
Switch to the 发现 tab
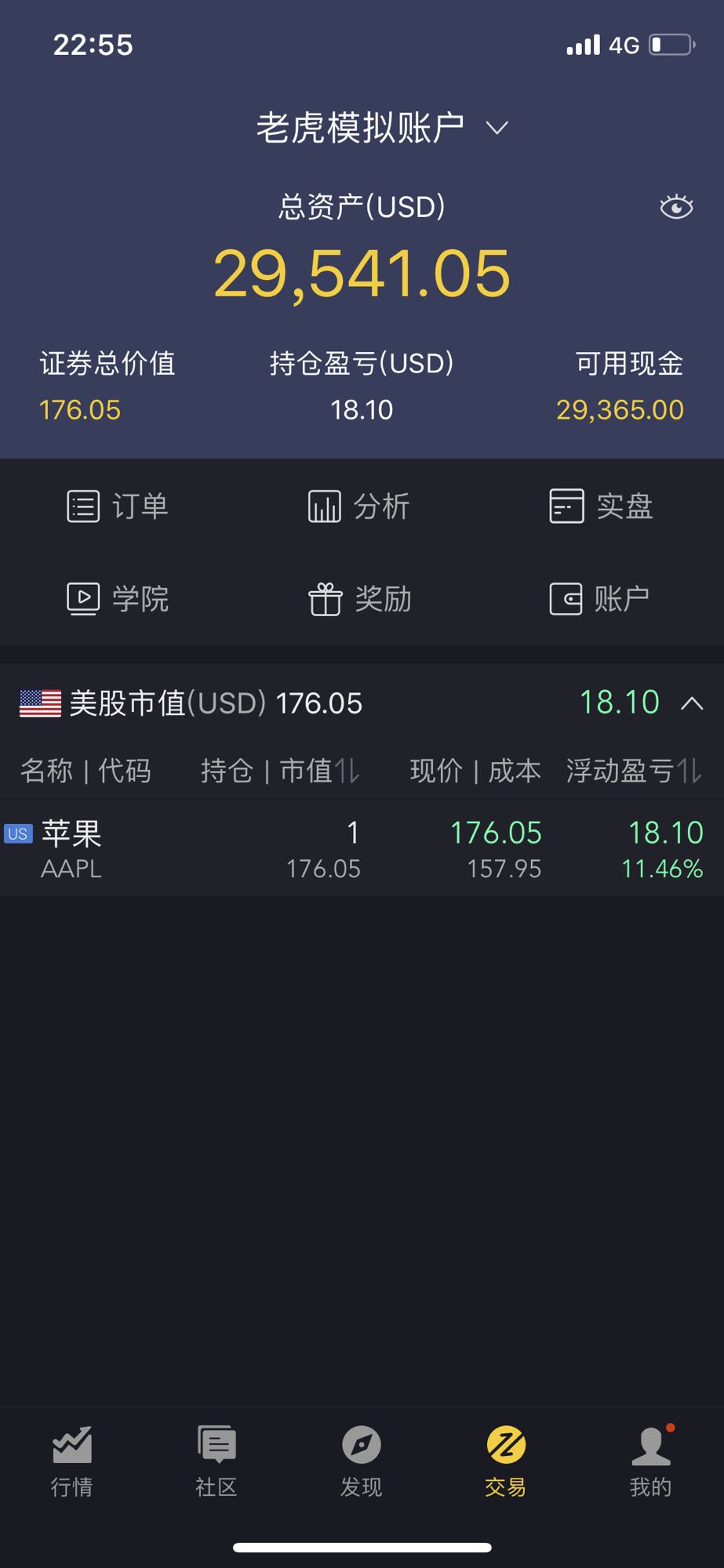(362, 1461)
